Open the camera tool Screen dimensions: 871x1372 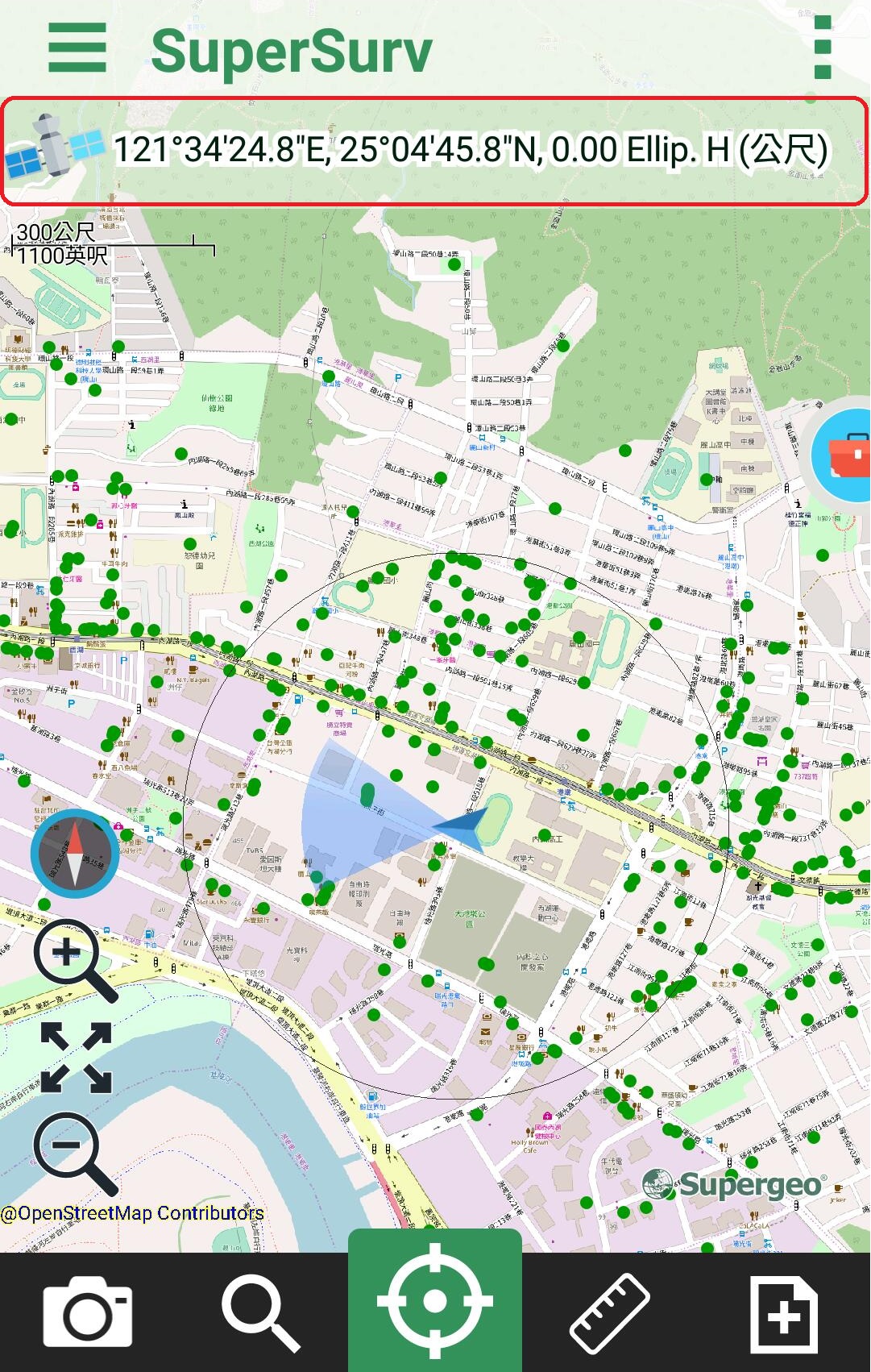[87, 1312]
